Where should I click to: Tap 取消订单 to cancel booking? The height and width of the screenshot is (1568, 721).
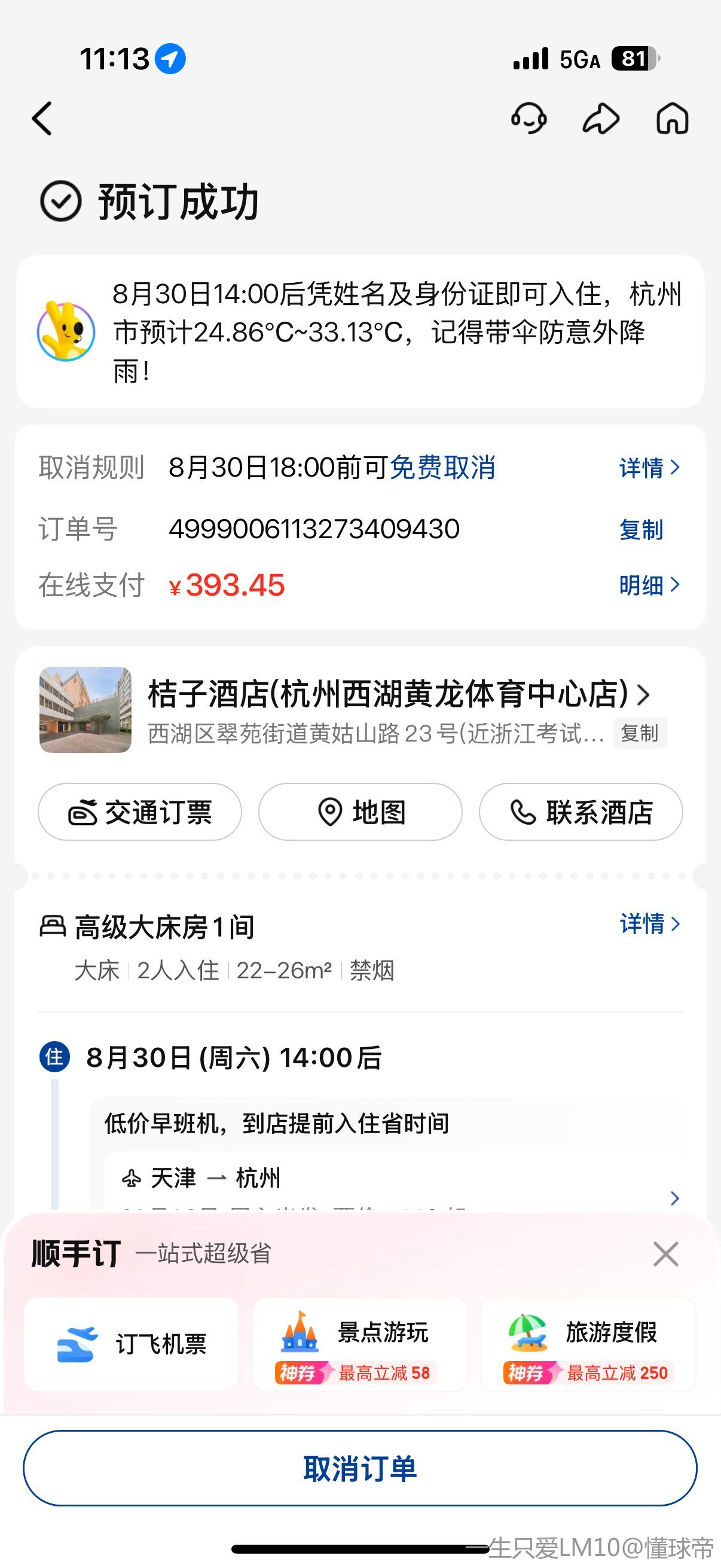(360, 1468)
